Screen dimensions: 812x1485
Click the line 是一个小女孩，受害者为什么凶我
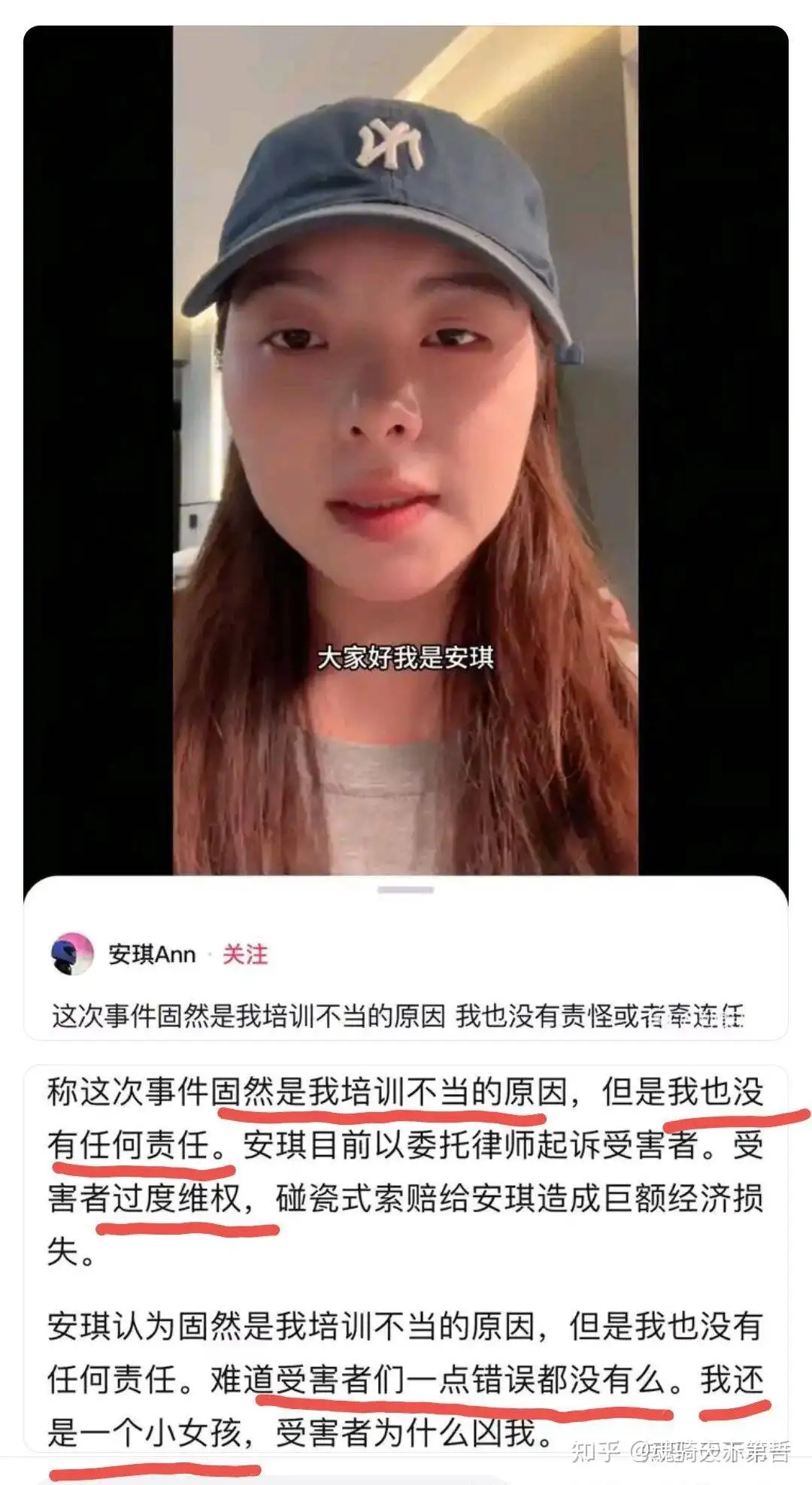tap(301, 1429)
